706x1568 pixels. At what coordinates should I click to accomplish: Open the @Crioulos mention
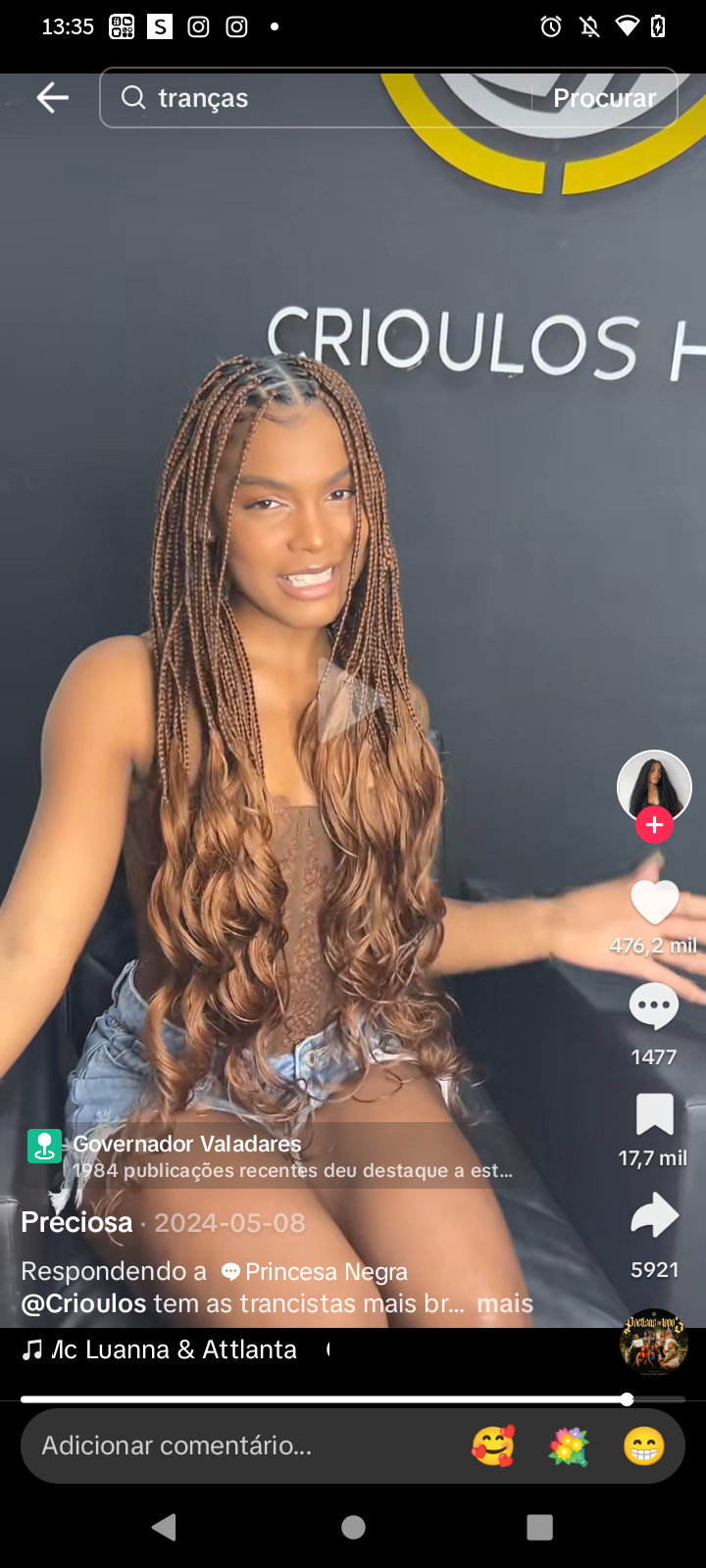(x=84, y=1303)
